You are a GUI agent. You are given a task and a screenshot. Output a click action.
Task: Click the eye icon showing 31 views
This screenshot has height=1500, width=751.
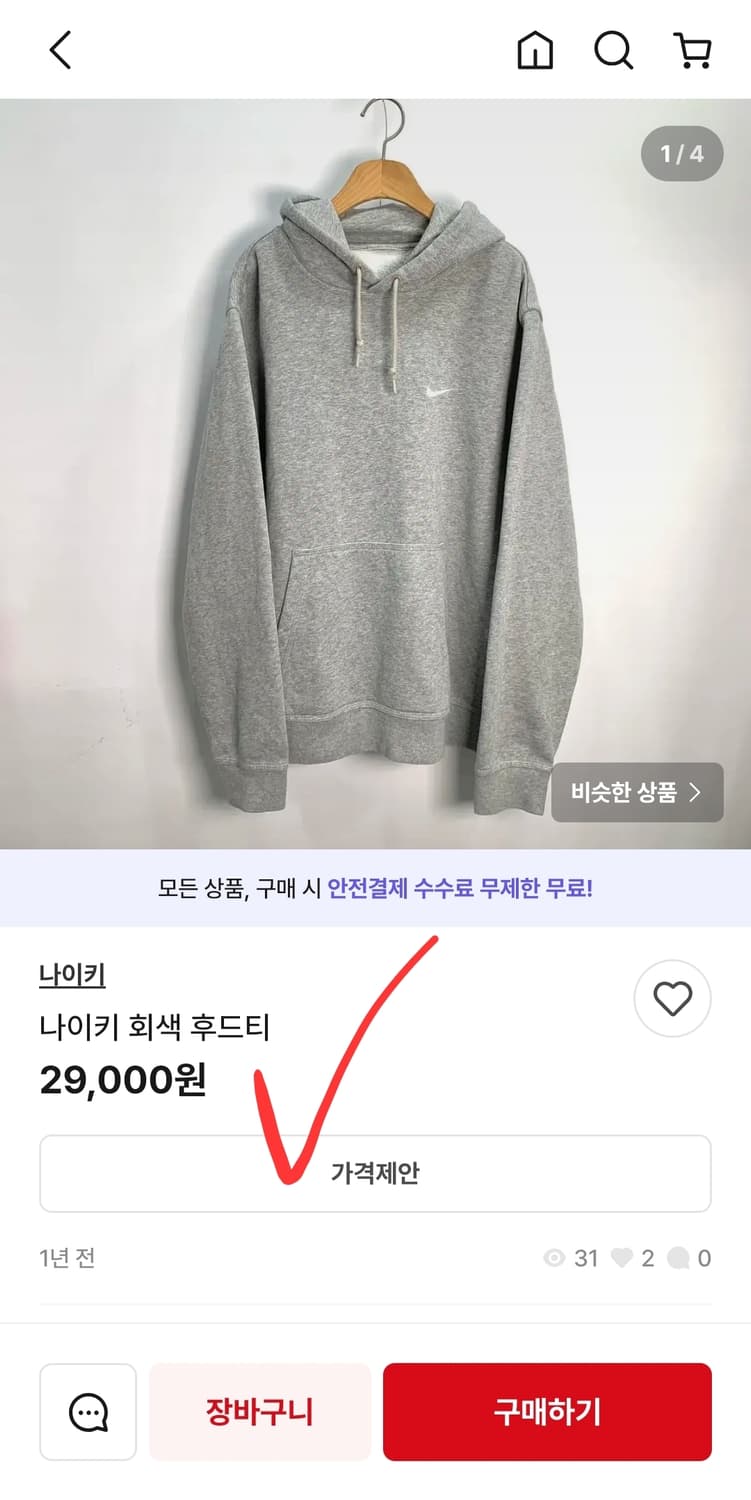[x=554, y=1258]
